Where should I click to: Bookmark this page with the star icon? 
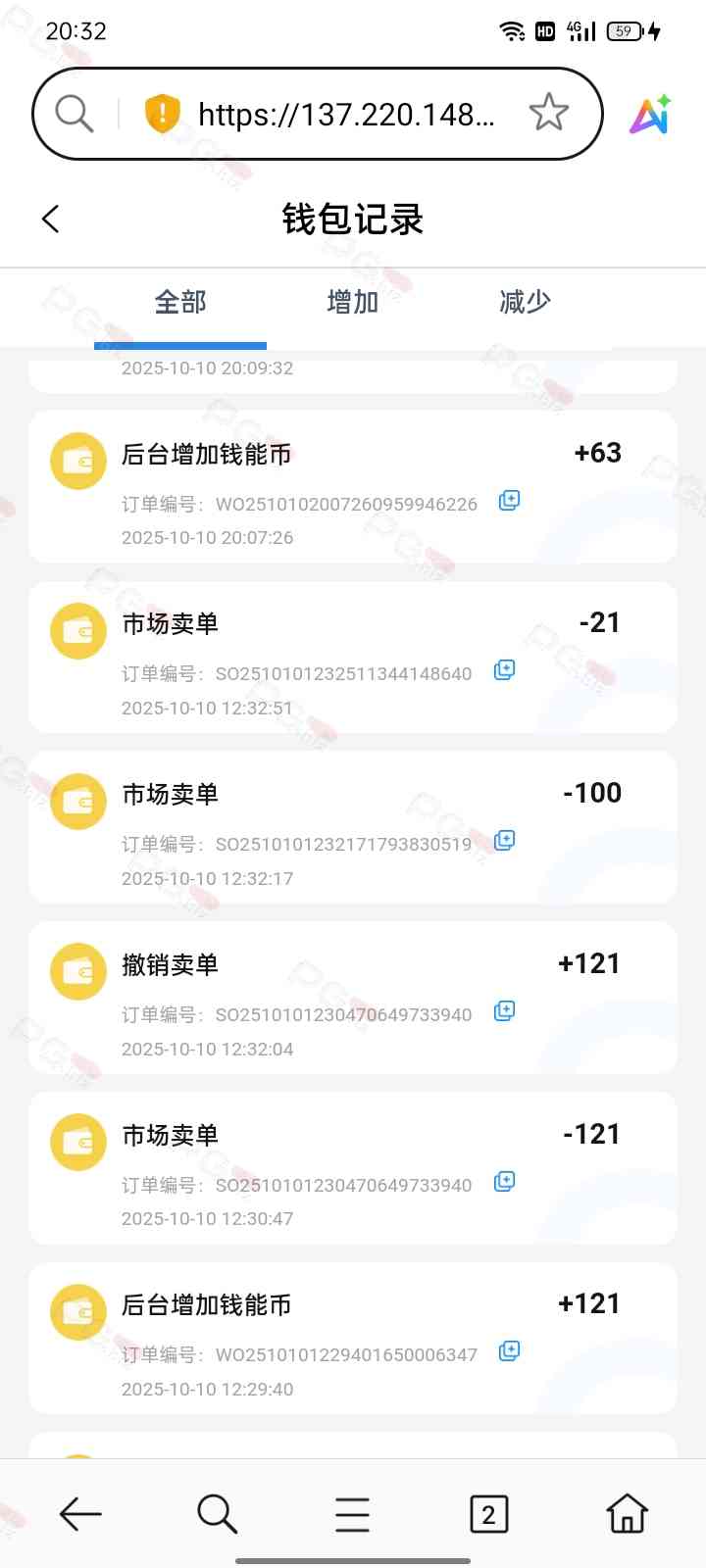click(548, 113)
